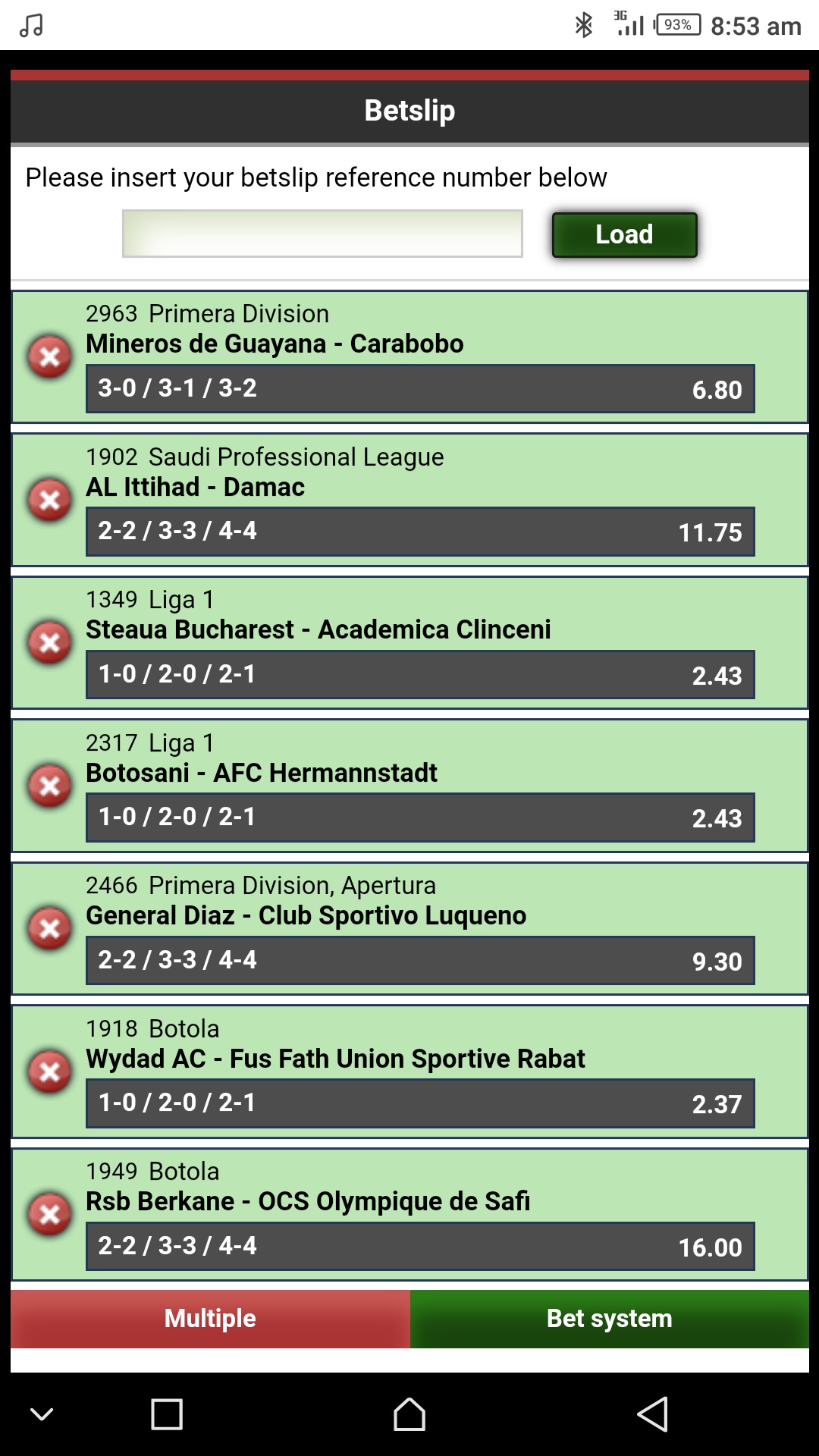
Task: Go back using system back button
Action: [x=652, y=1414]
